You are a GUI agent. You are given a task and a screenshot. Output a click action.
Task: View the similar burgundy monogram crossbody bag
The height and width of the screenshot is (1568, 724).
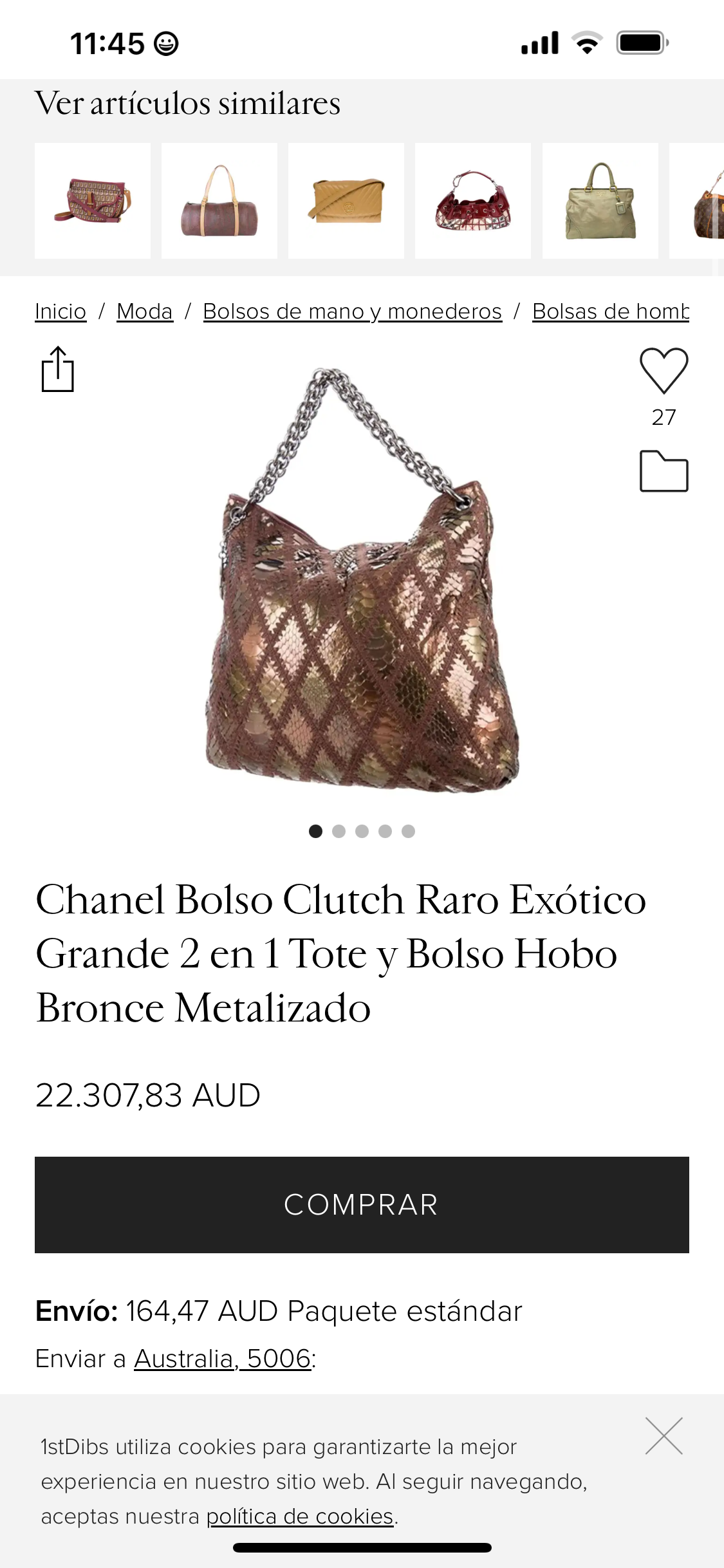[x=93, y=201]
